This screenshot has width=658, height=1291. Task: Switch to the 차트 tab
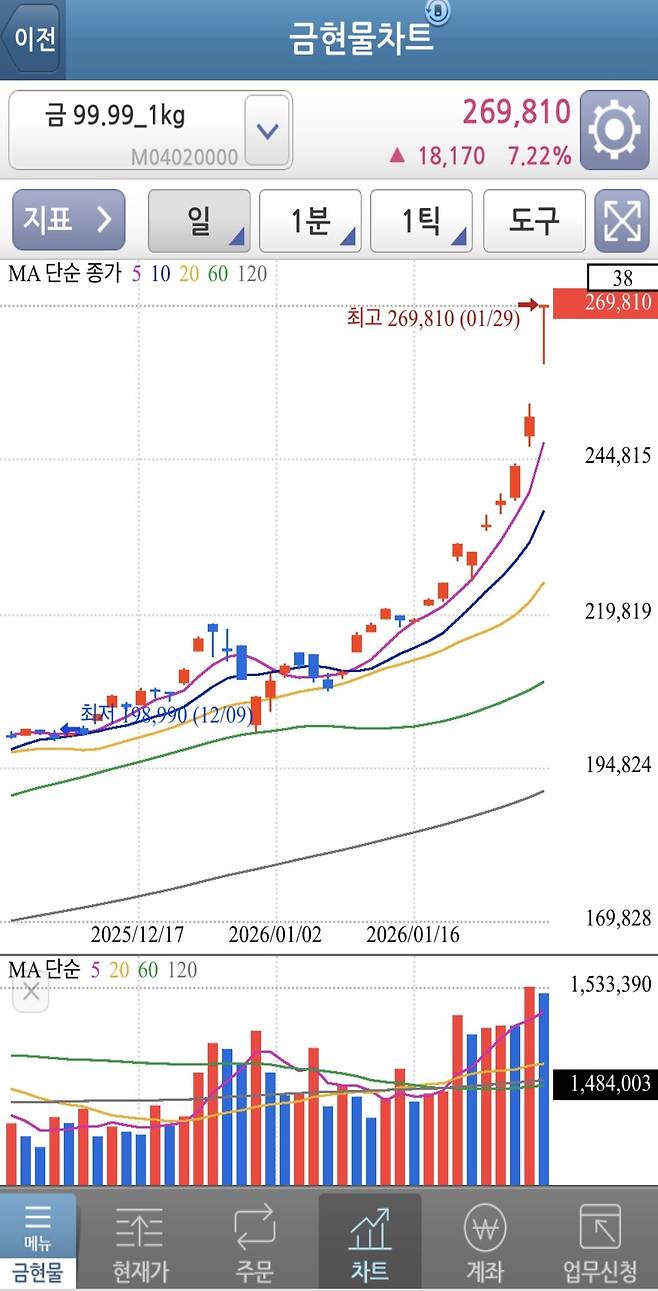(370, 1240)
